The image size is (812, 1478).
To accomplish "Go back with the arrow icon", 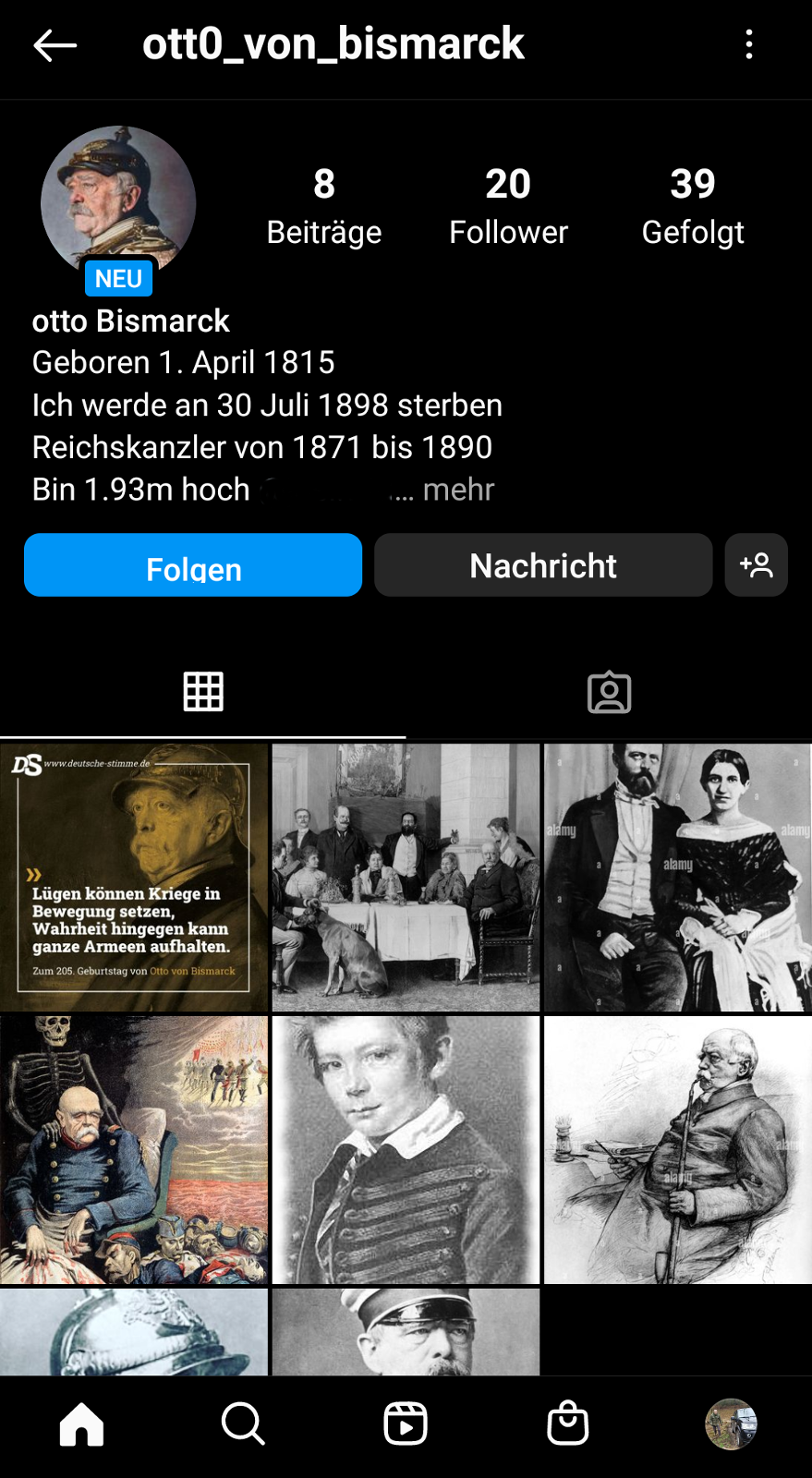I will [55, 44].
